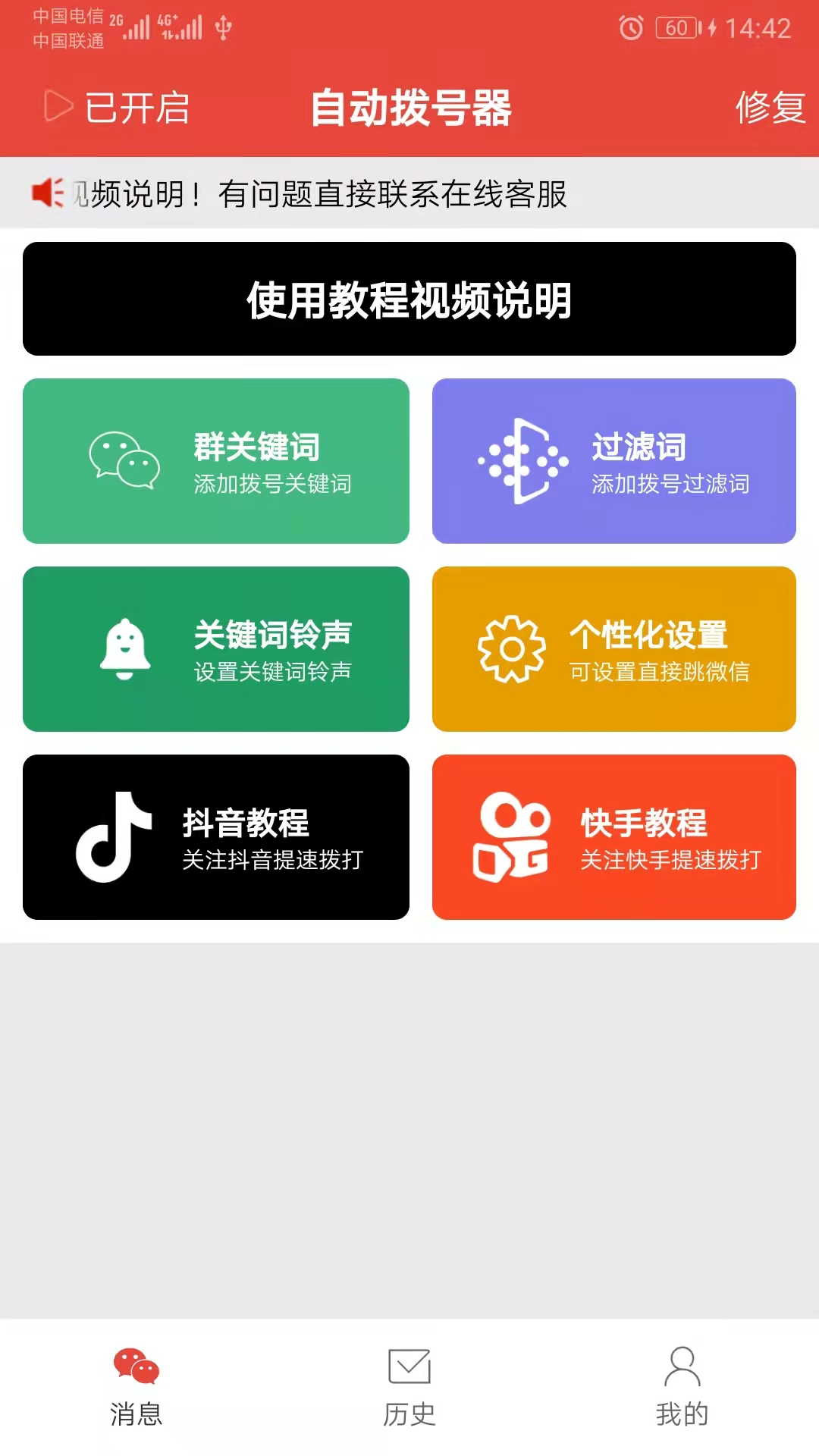Tap 修复 in the top bar
The image size is (819, 1456).
pos(770,107)
